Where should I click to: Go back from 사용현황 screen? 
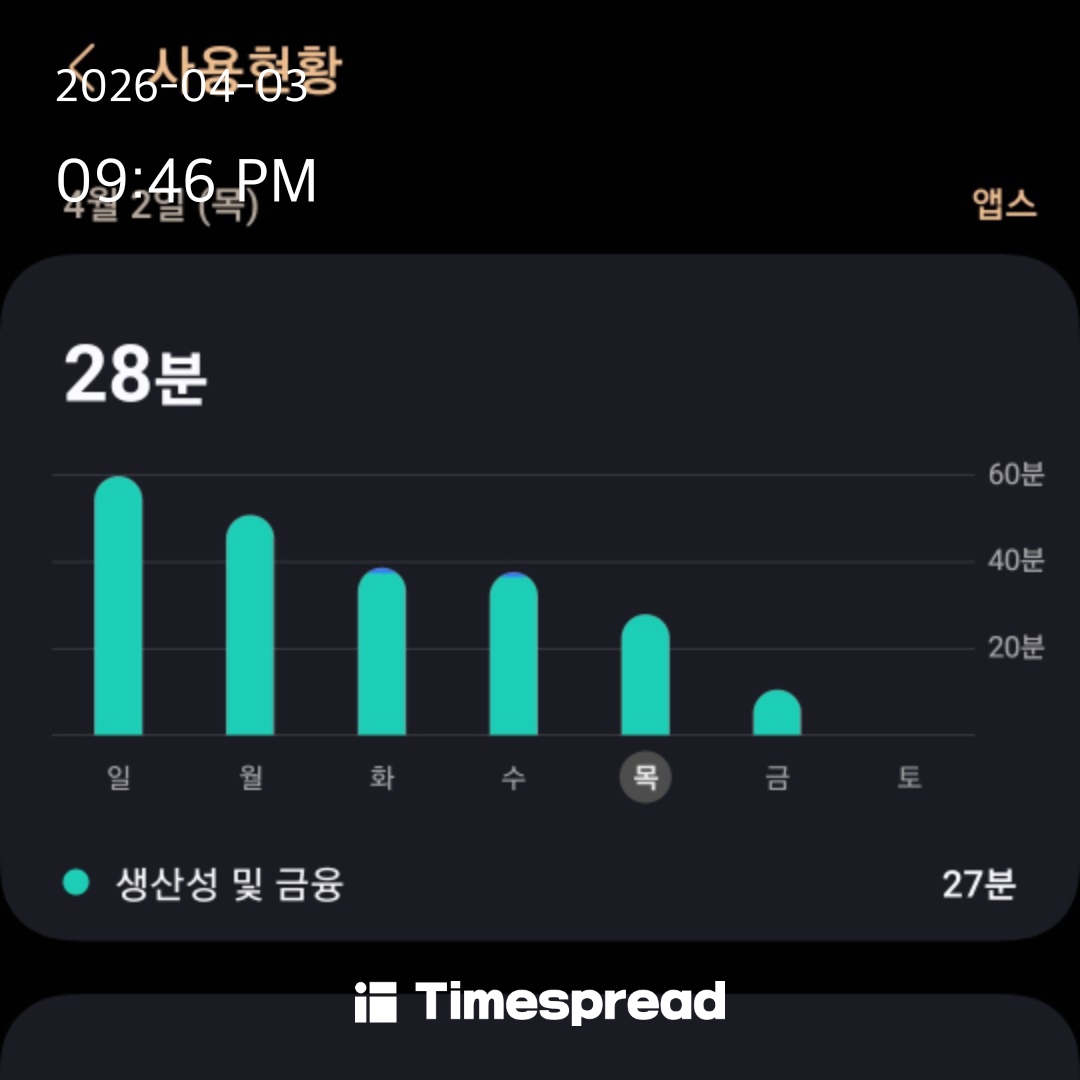click(84, 60)
